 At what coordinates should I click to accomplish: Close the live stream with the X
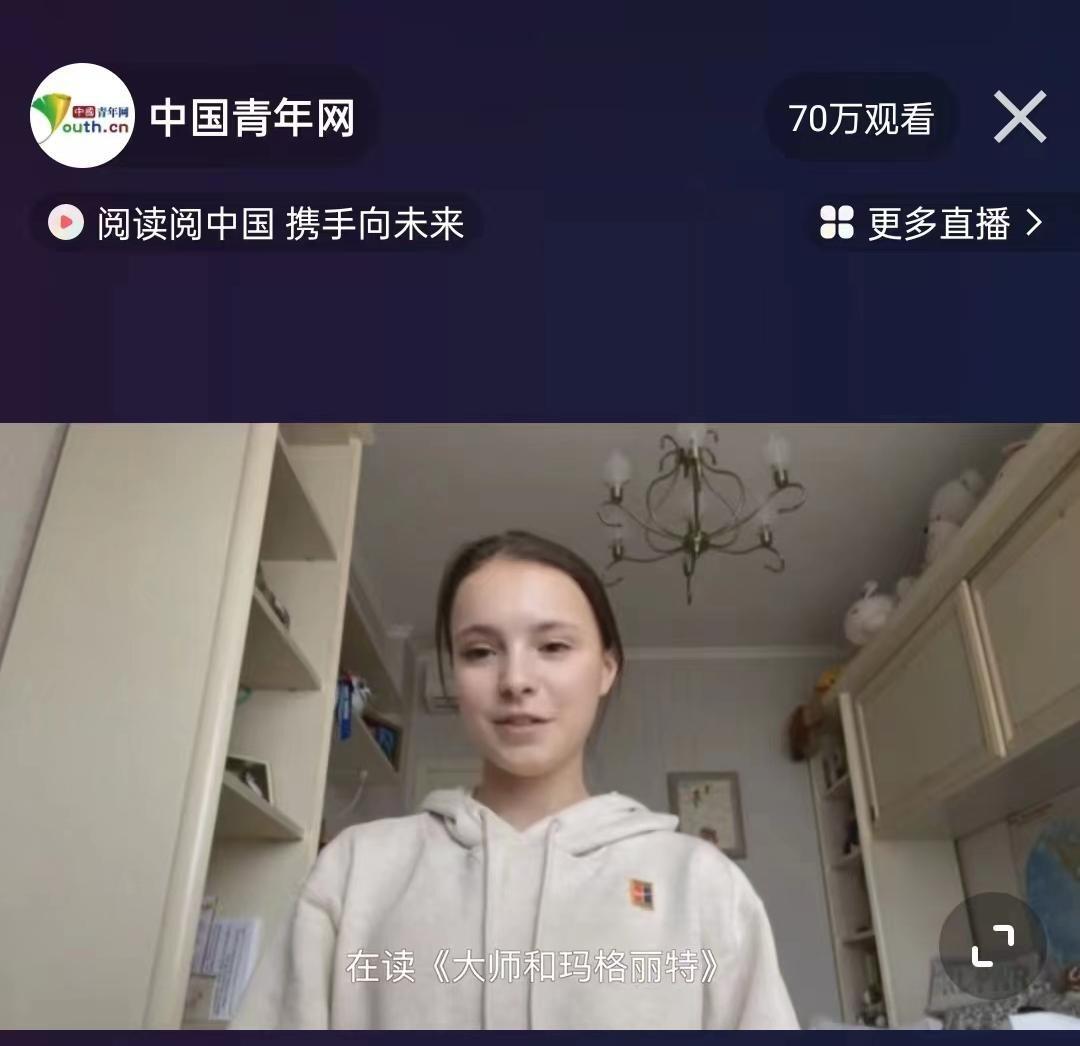pyautogui.click(x=1019, y=117)
